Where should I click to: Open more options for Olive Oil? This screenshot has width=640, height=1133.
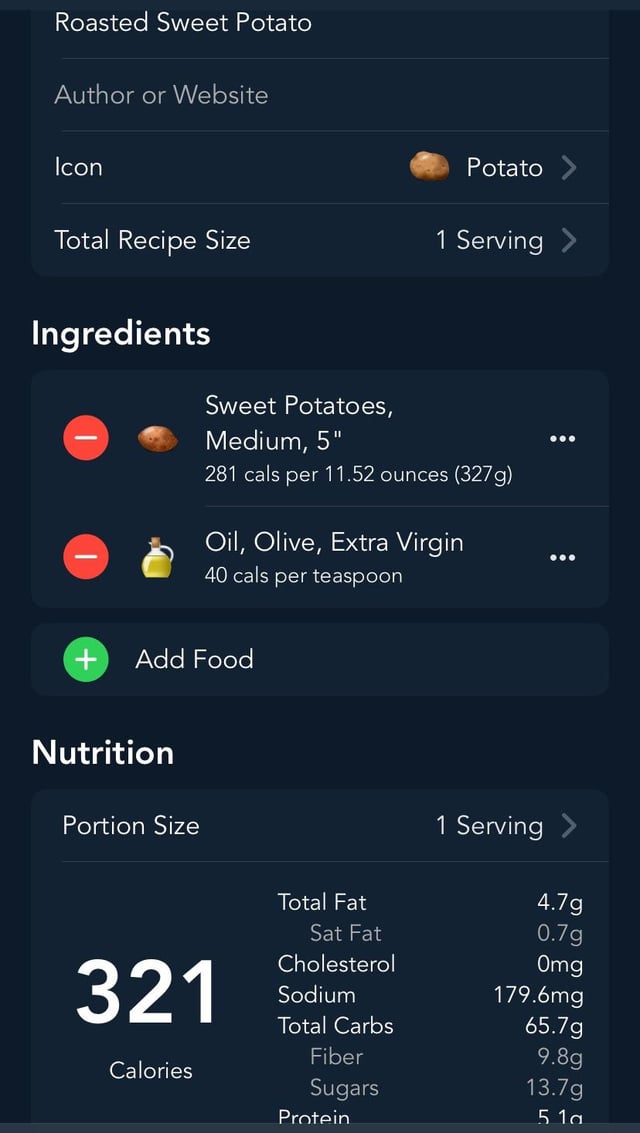tap(562, 558)
